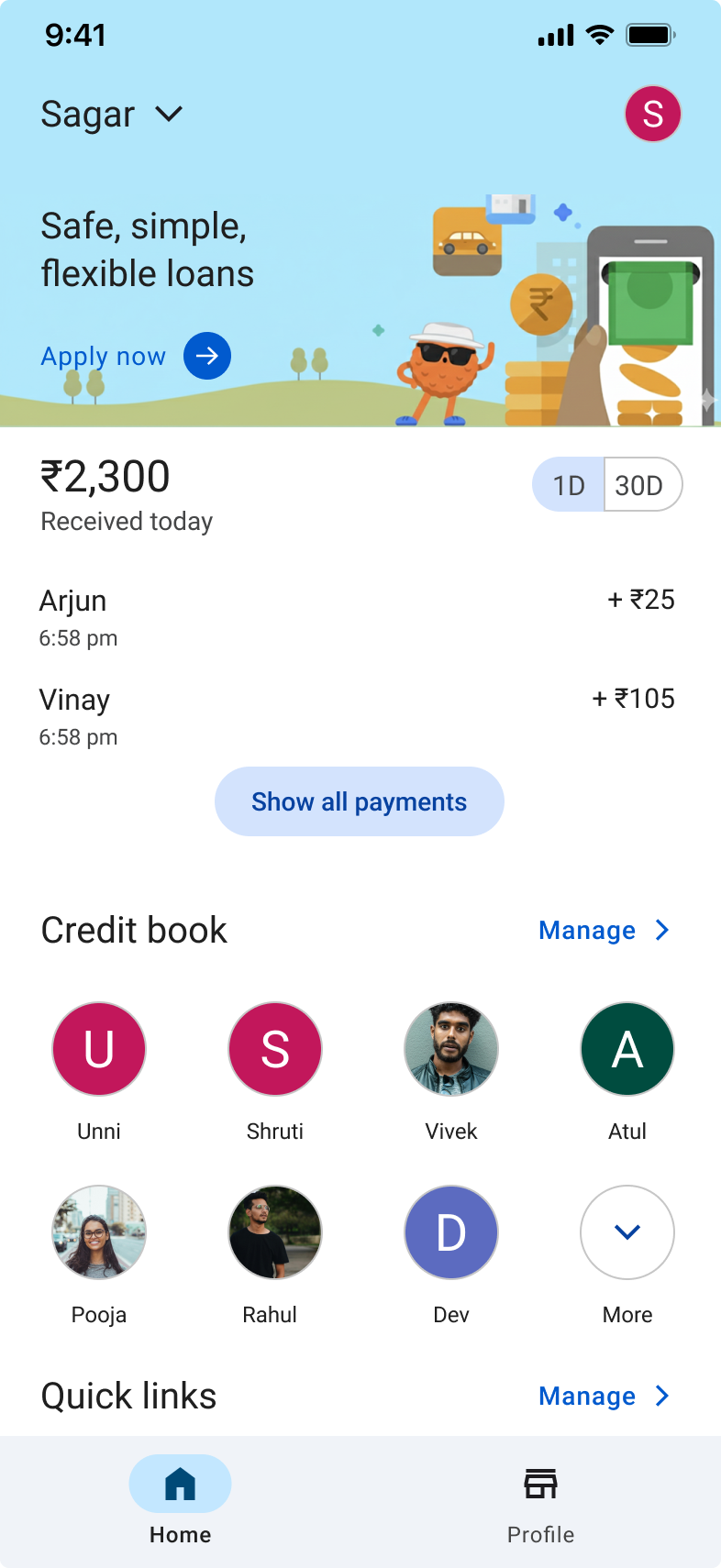The height and width of the screenshot is (1568, 721).
Task: Select Vivek in Credit book
Action: (x=451, y=1049)
